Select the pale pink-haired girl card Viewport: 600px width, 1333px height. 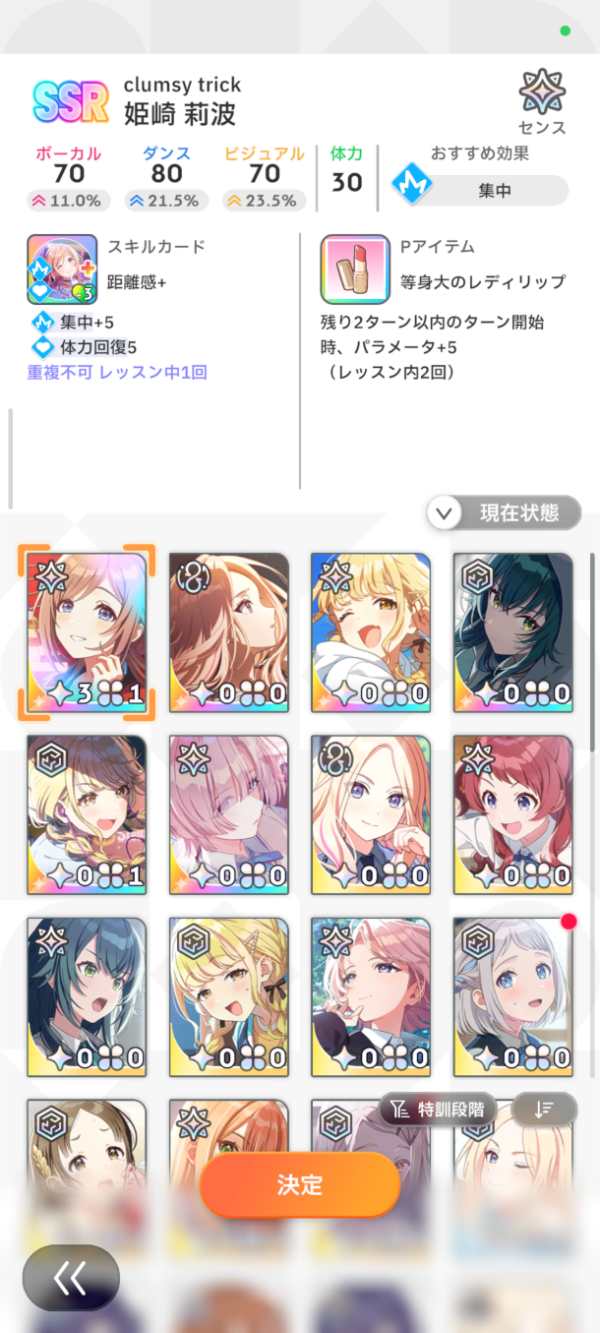coord(228,814)
